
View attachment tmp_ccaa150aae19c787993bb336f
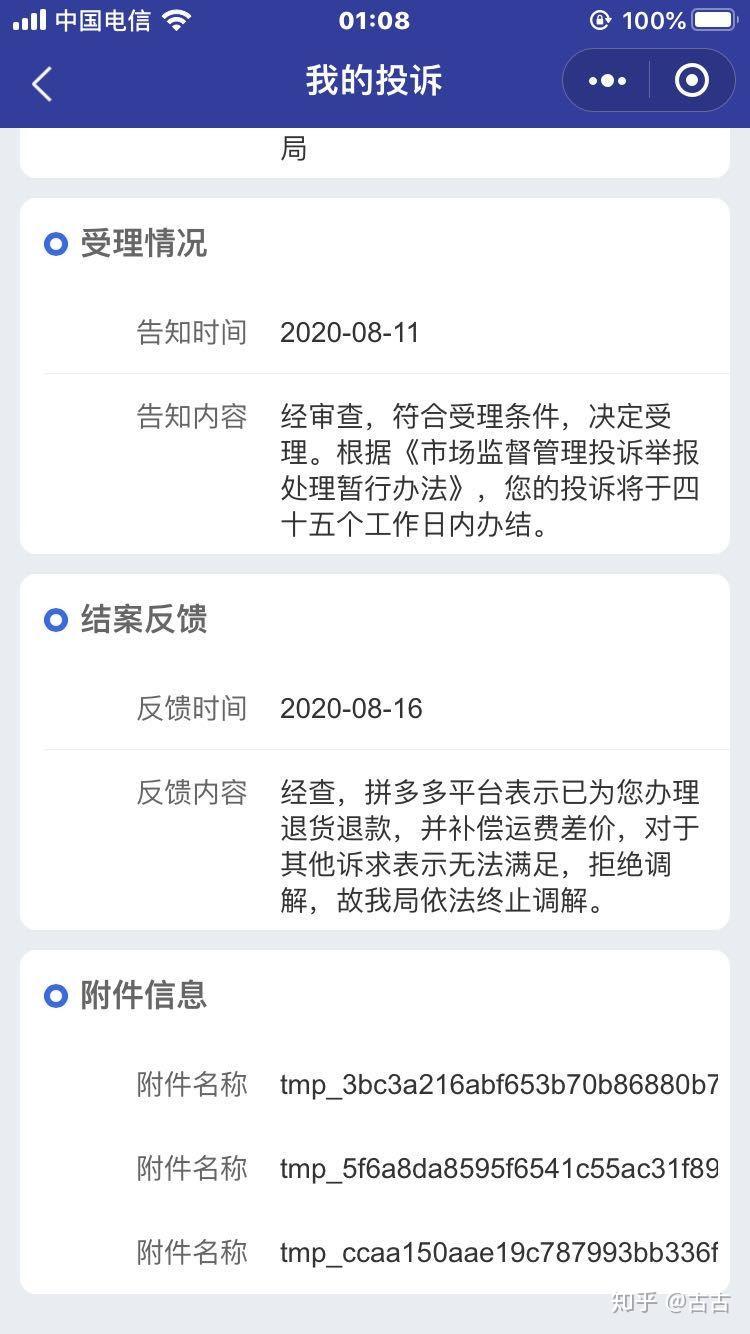[498, 1252]
